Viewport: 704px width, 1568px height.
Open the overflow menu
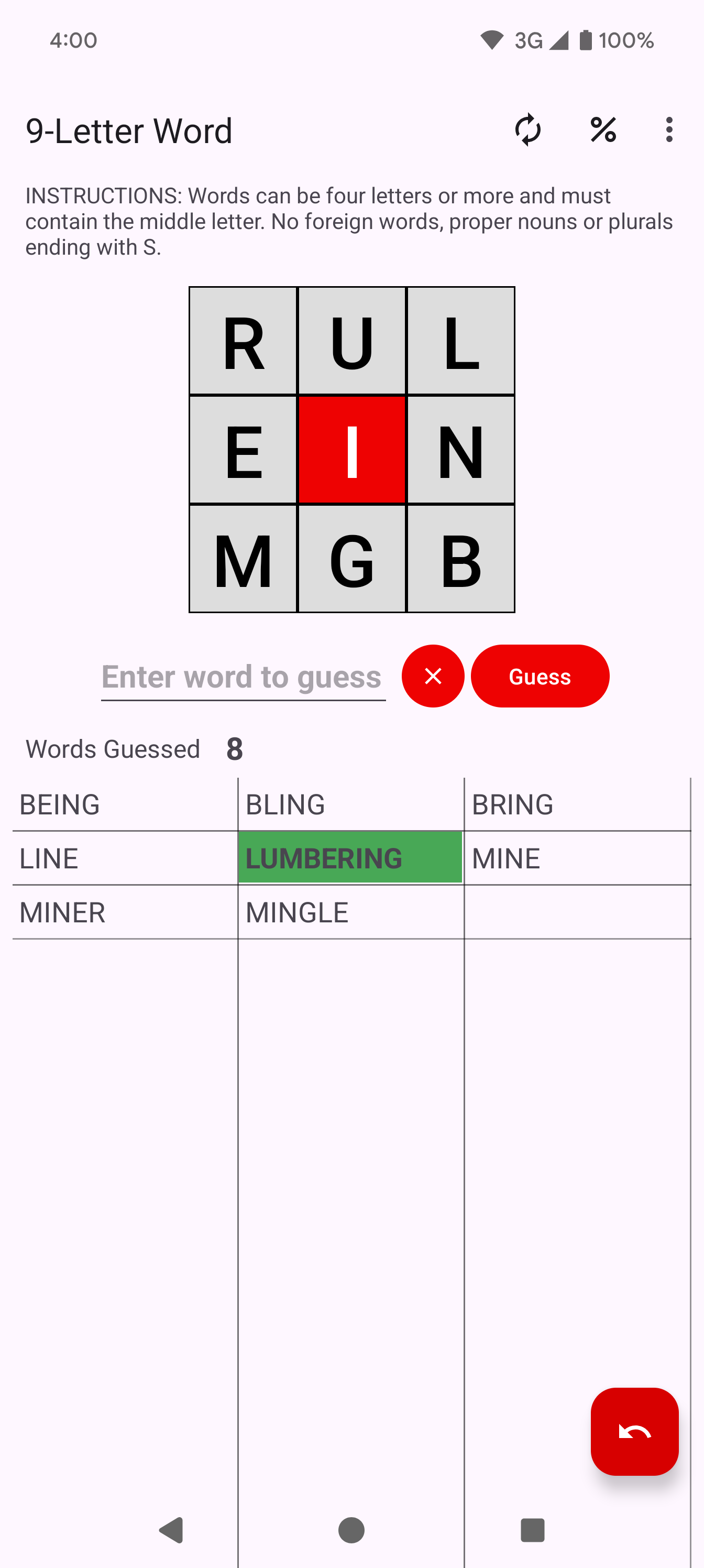click(669, 129)
